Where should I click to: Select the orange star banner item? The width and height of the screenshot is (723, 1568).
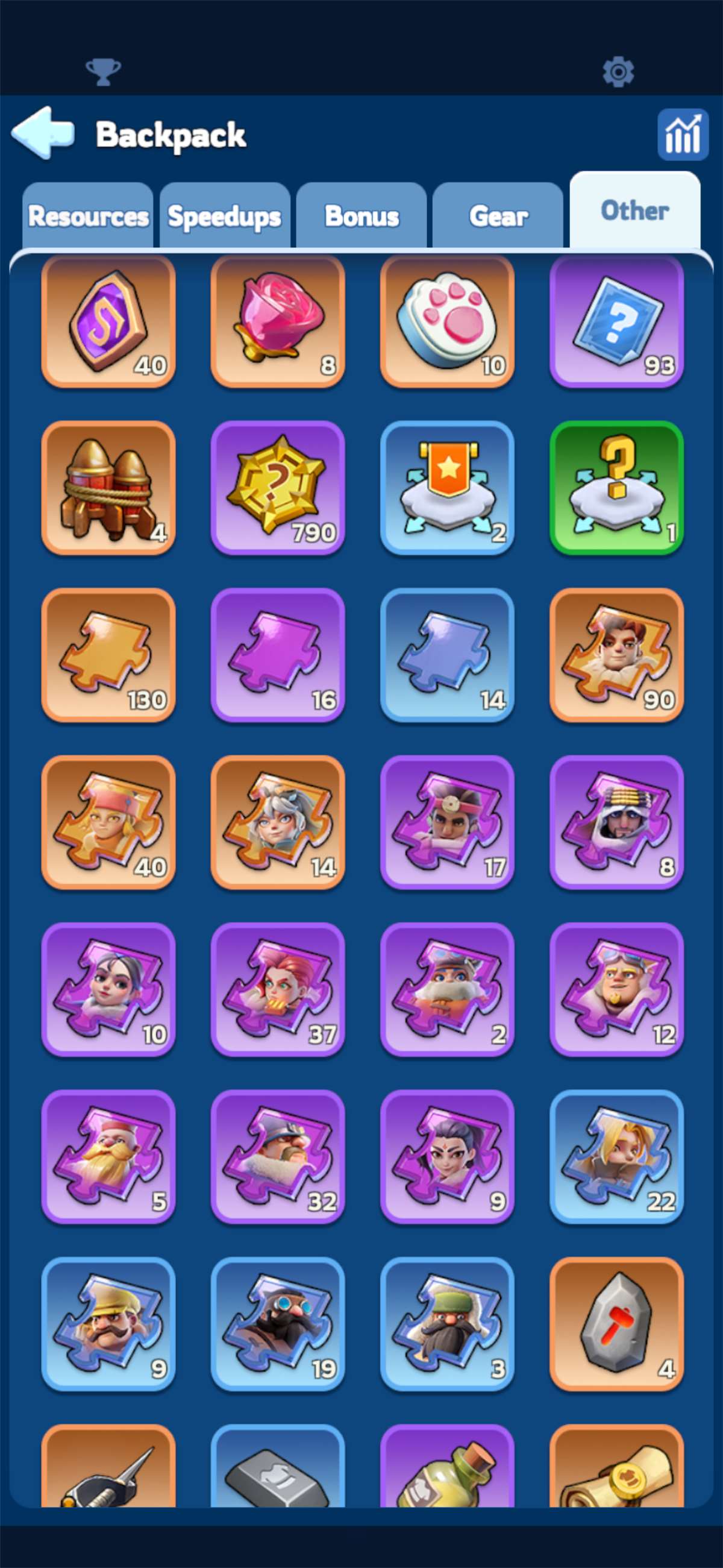click(446, 488)
